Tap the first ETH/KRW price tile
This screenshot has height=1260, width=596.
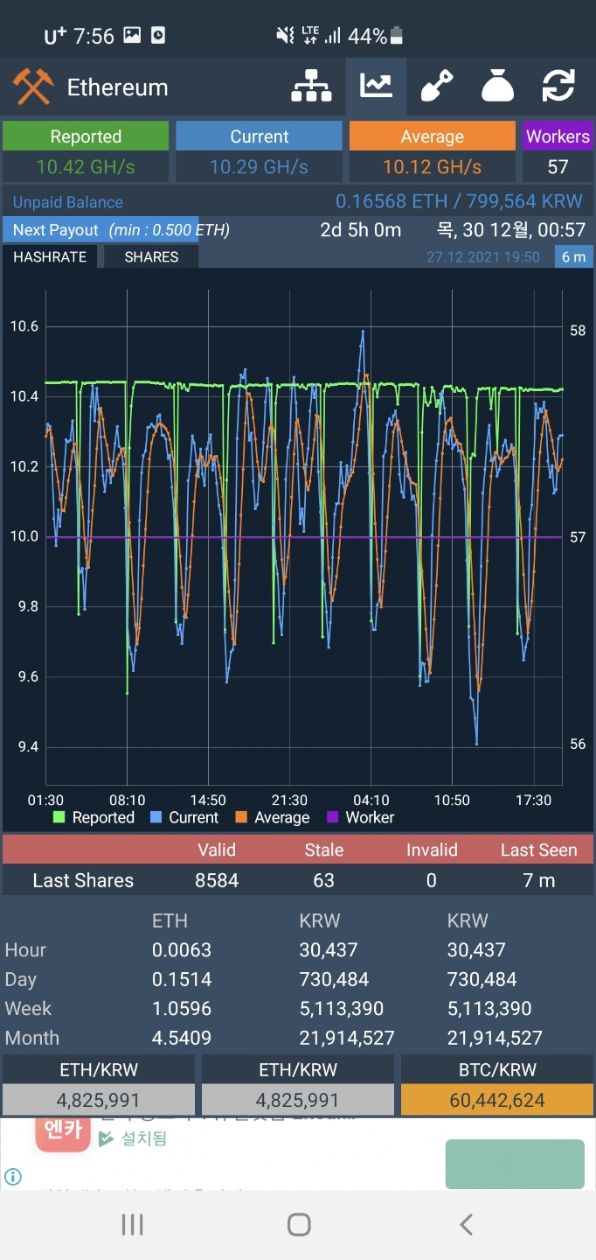point(98,1085)
